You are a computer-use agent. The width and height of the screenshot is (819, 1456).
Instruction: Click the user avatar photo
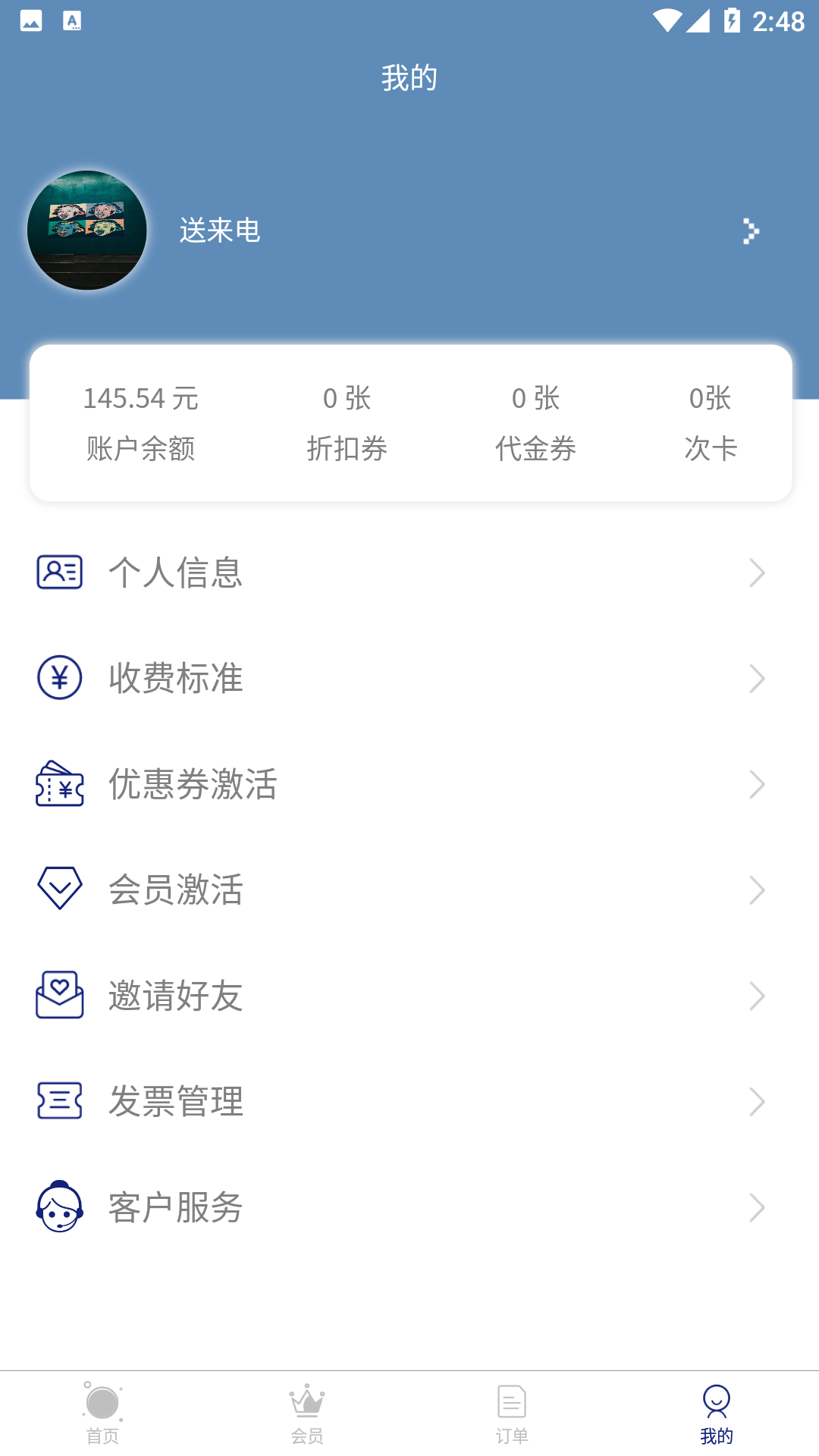tap(87, 231)
